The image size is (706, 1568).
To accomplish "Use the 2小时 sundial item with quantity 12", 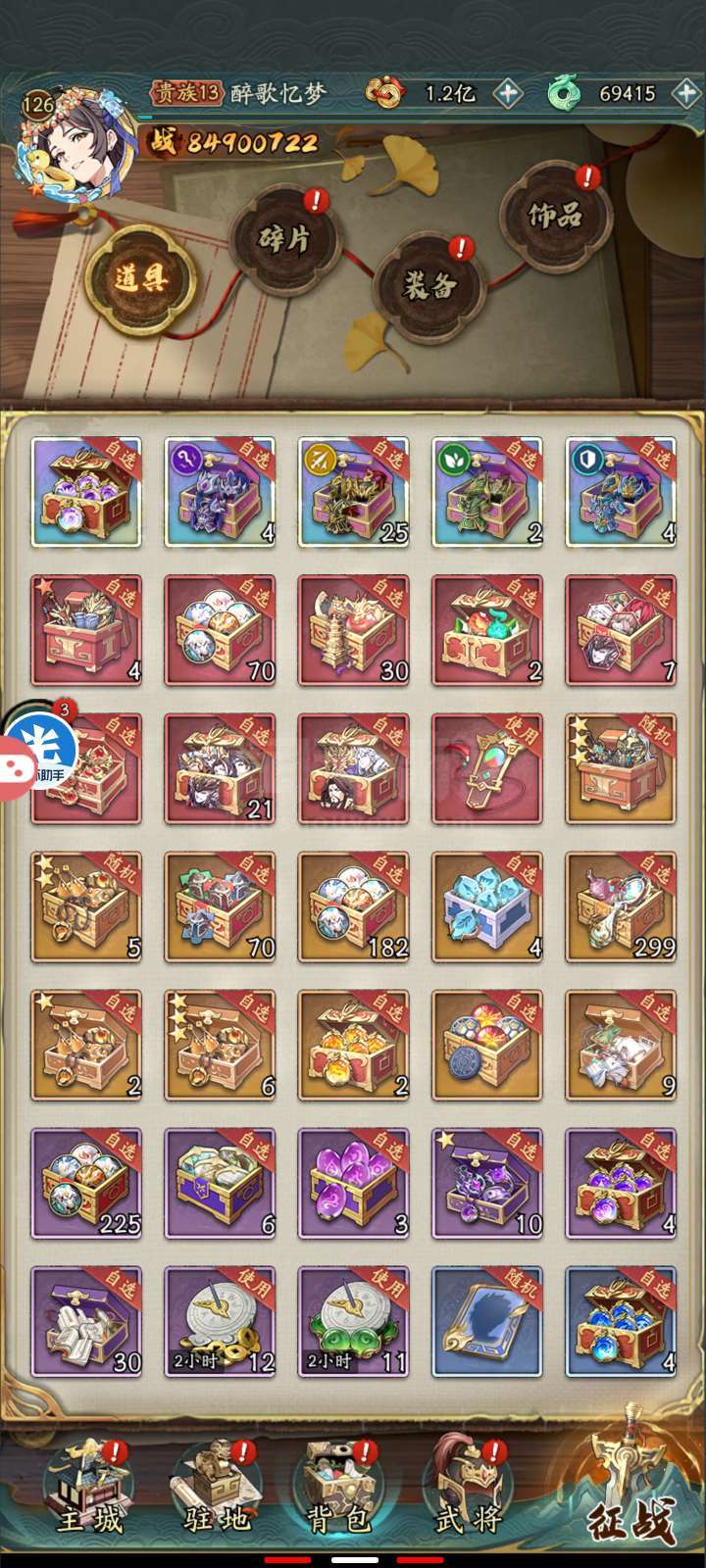I will click(x=220, y=1321).
